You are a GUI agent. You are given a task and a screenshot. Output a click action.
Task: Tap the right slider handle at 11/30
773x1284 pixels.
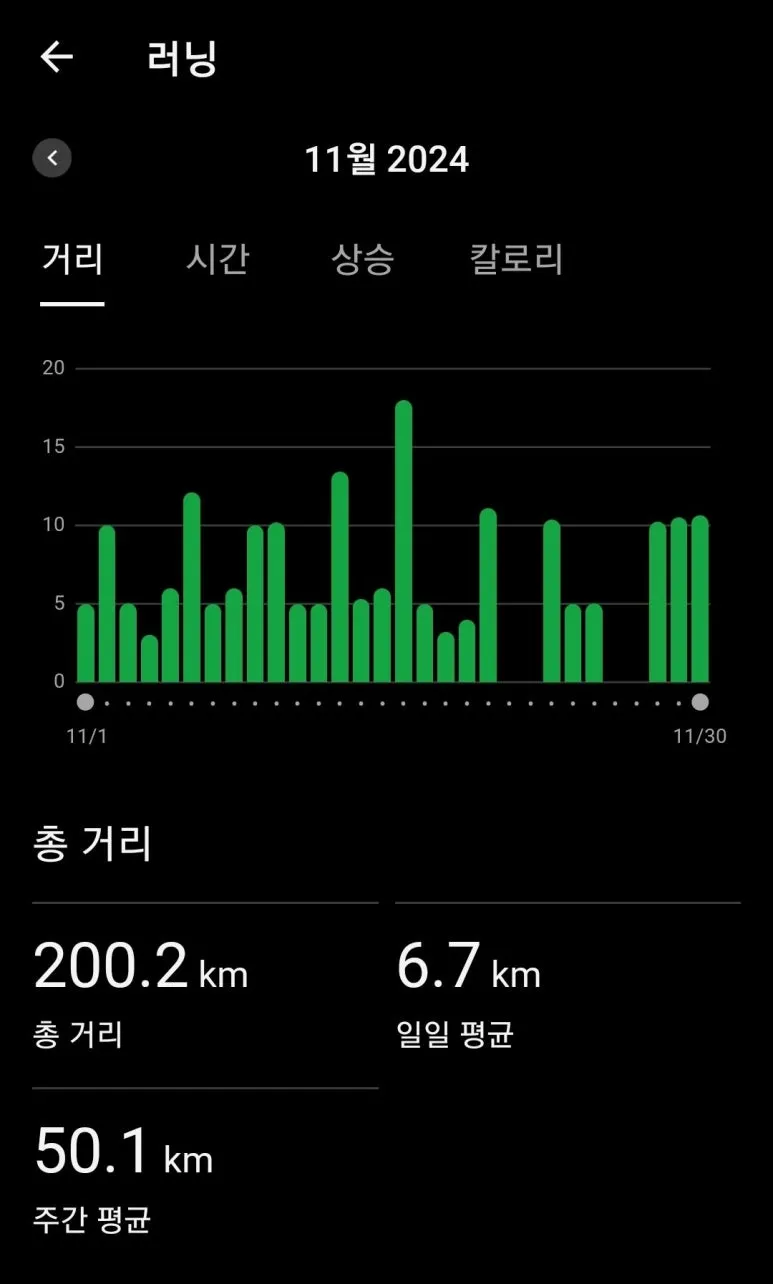tap(700, 703)
